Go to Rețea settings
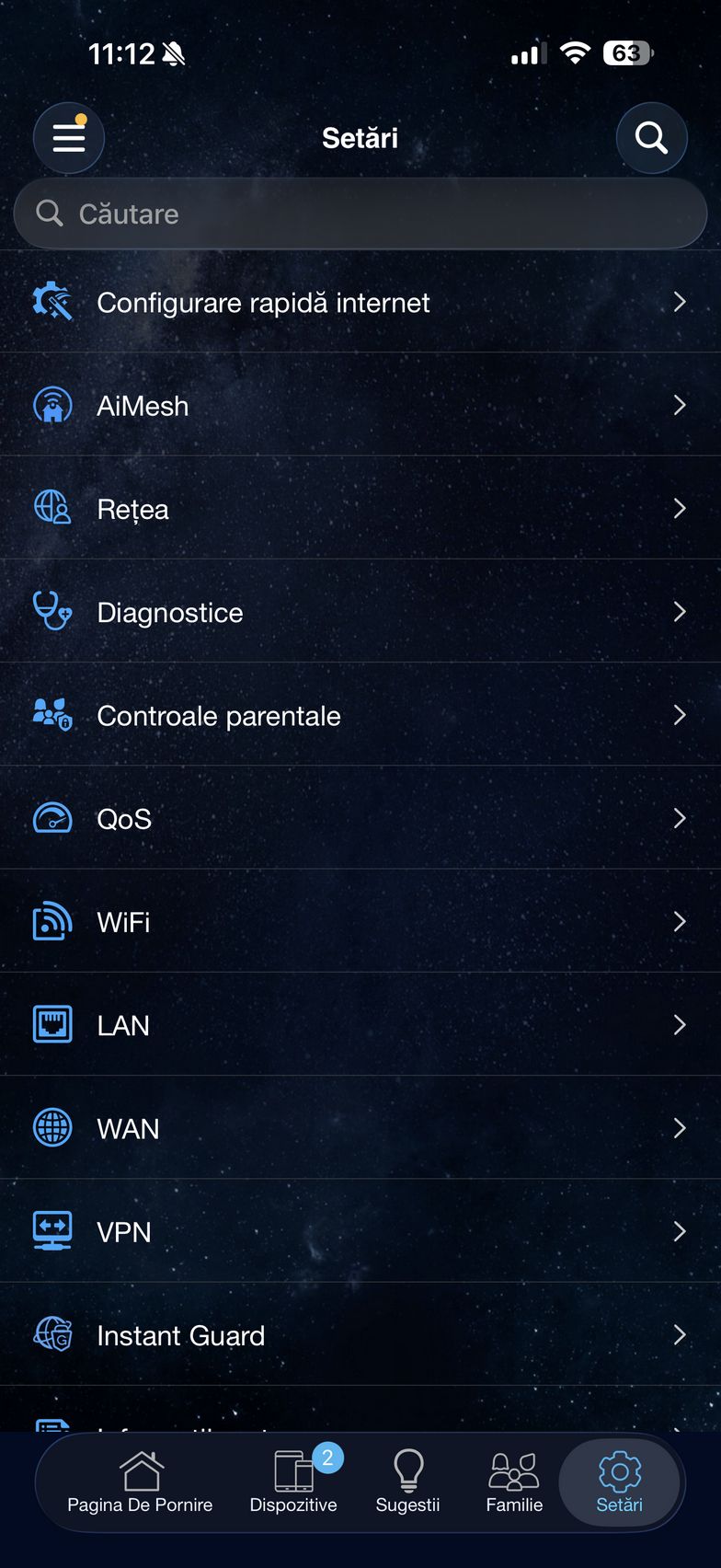This screenshot has height=1568, width=721. pyautogui.click(x=359, y=509)
